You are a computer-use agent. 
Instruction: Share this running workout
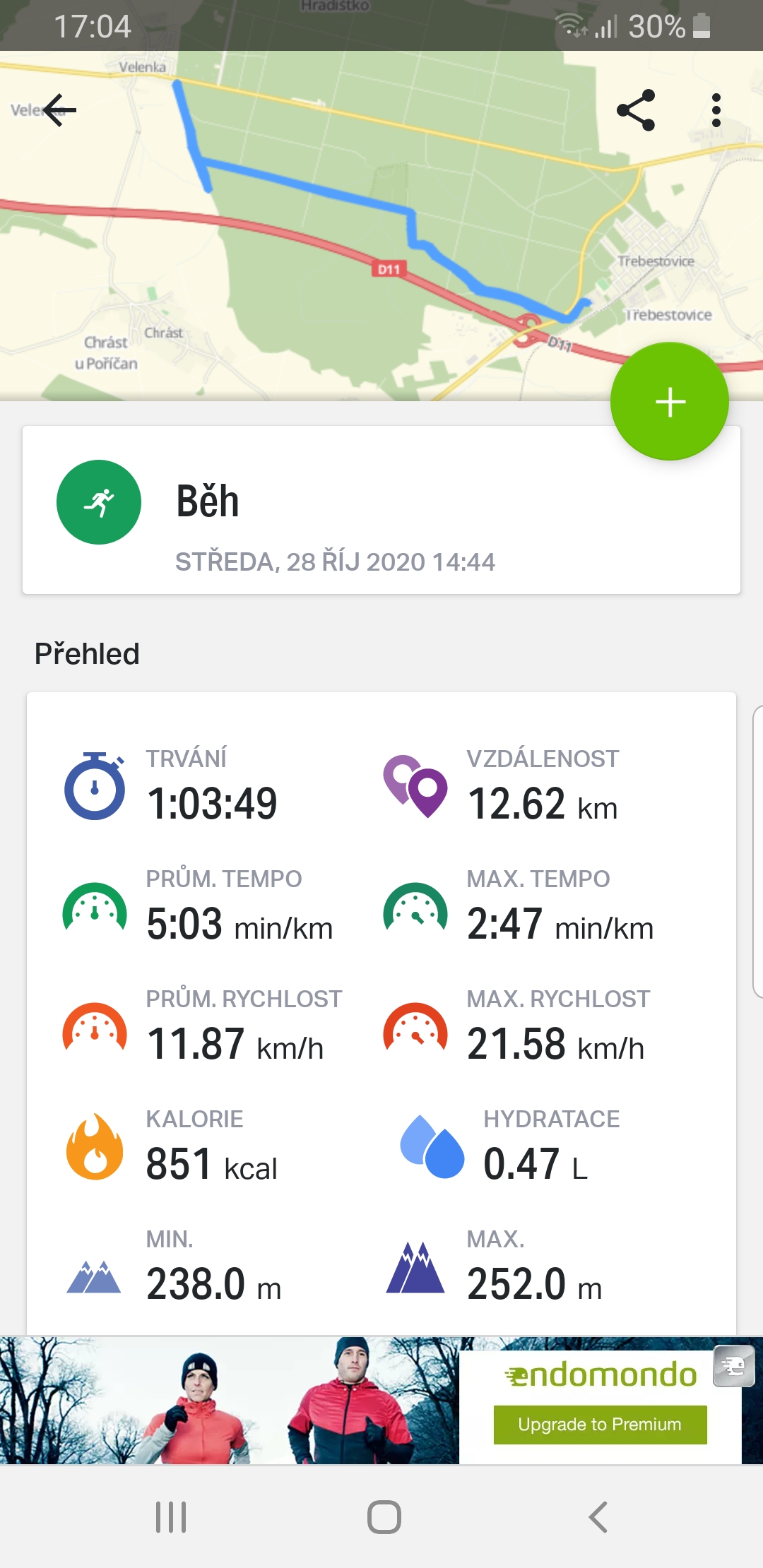tap(636, 110)
